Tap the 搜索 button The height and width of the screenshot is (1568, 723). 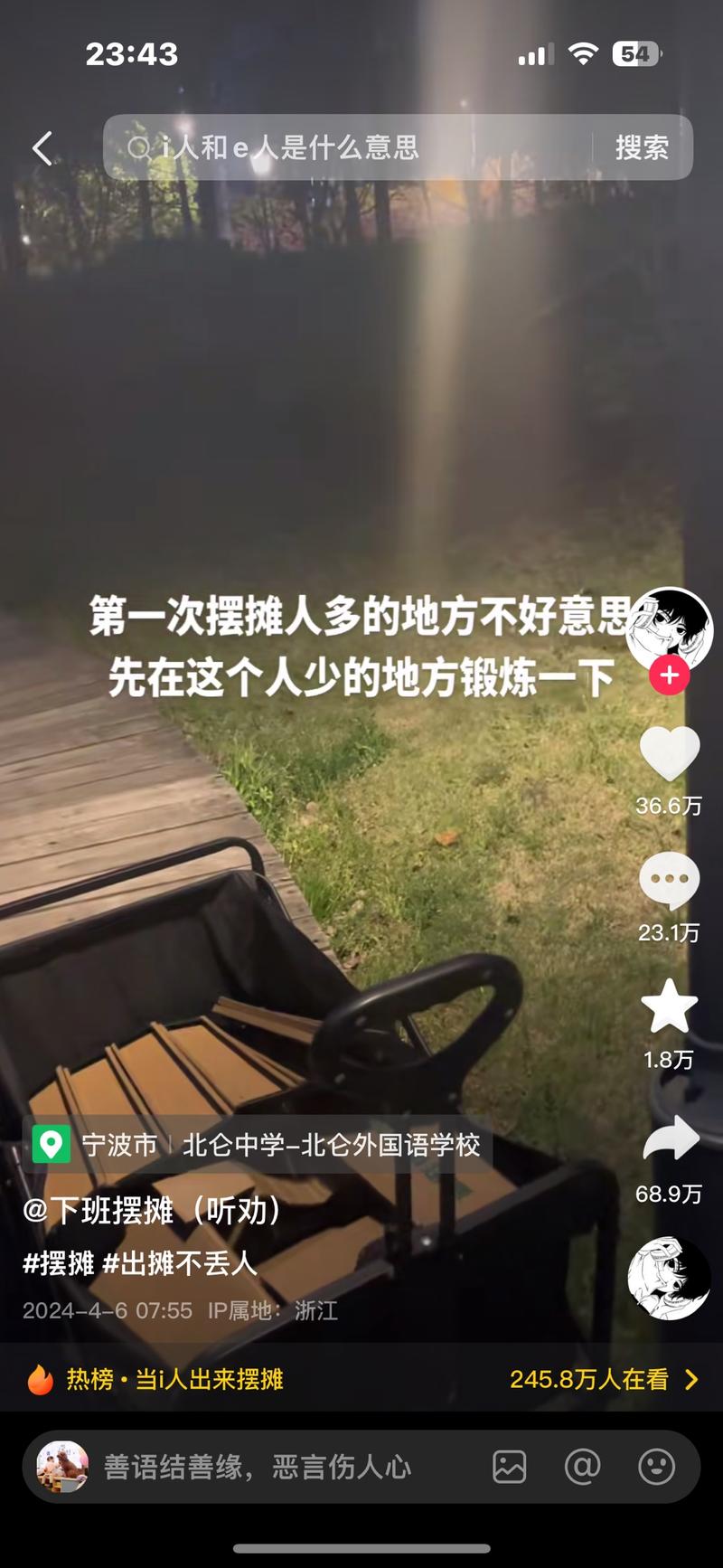[642, 147]
